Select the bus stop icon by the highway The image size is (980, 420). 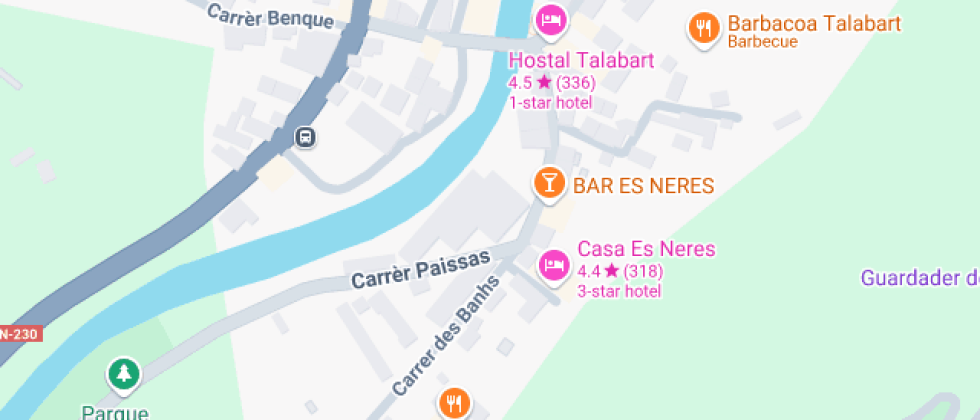tap(305, 138)
